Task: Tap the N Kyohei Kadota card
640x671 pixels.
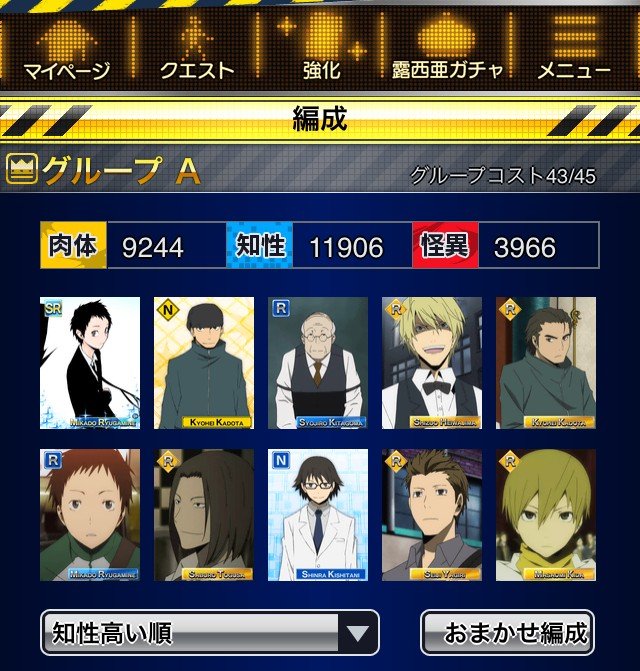Action: (204, 363)
